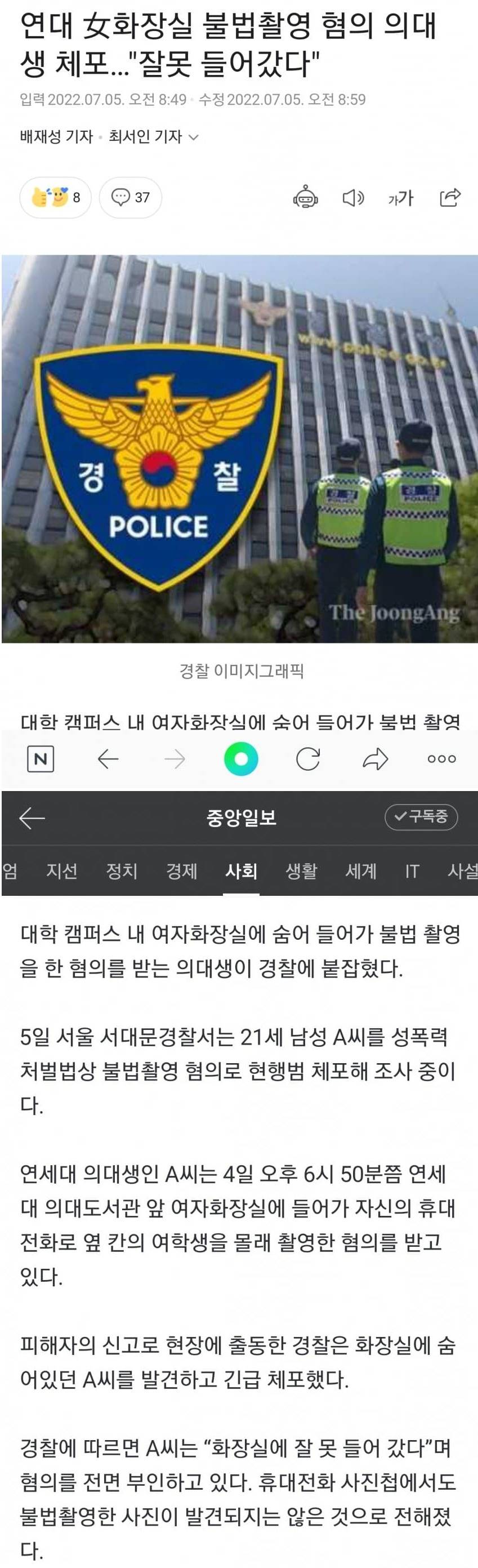Expand the reporter list chevron

coord(194,137)
